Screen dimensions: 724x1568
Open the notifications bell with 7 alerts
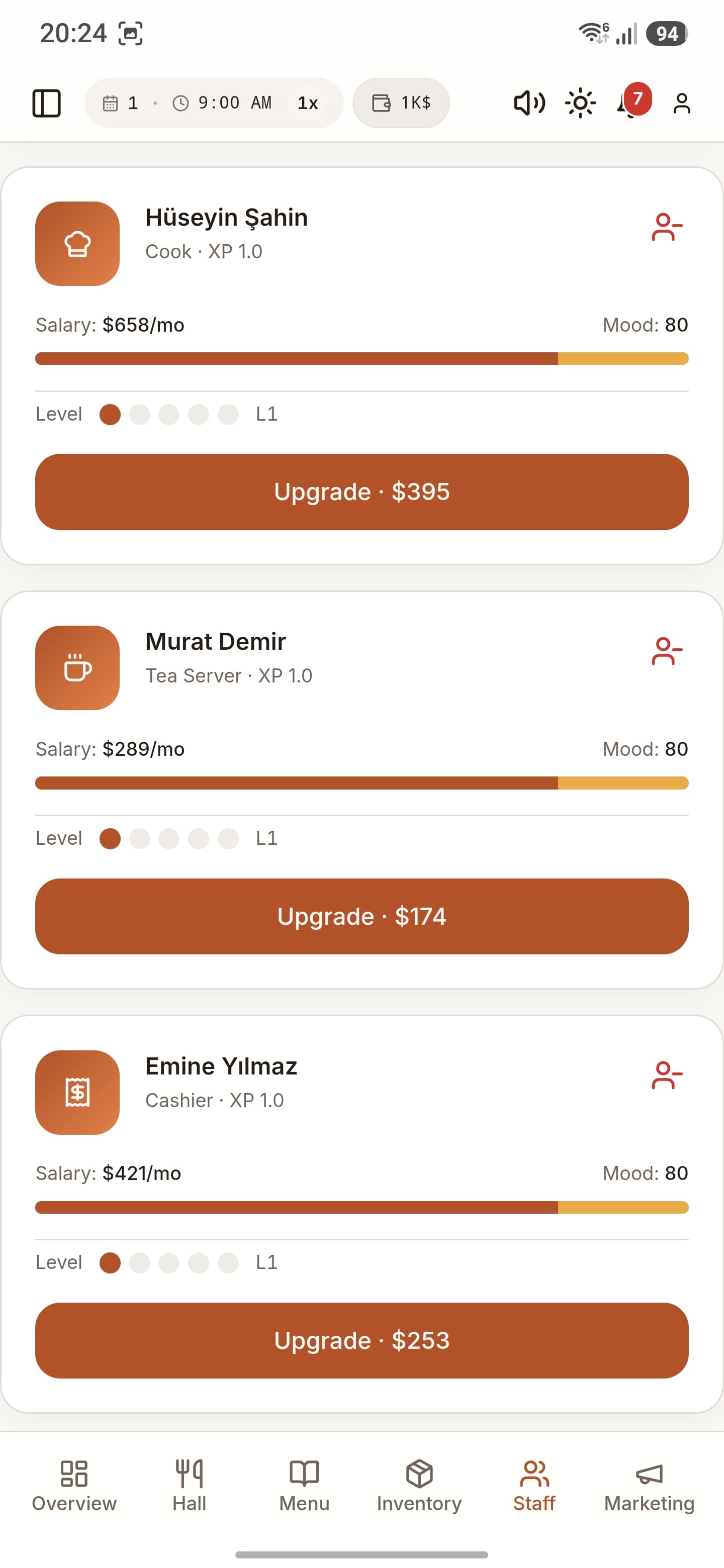coord(631,102)
